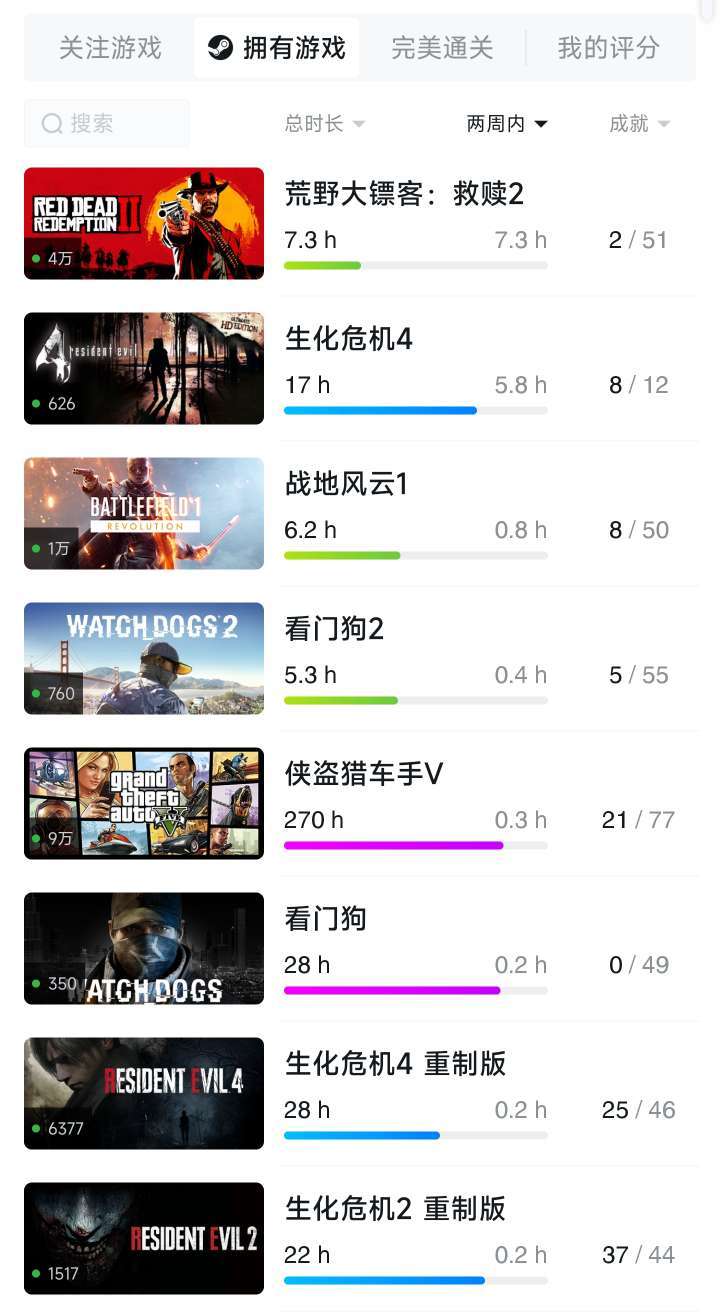The image size is (720, 1315).
Task: Open 荒野大镖客：救赎2 game entry
Action: click(x=360, y=223)
